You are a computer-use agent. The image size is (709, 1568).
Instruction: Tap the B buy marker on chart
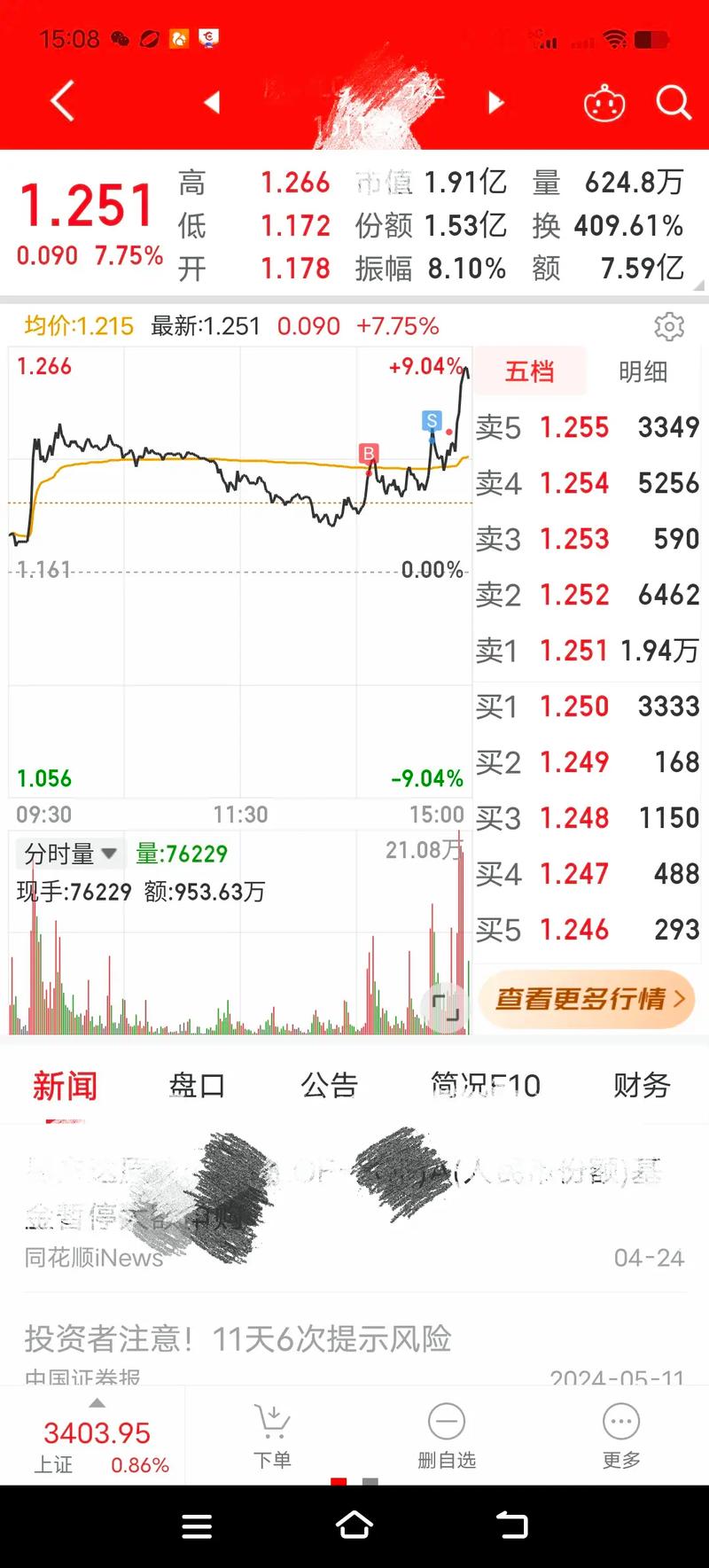click(x=369, y=453)
